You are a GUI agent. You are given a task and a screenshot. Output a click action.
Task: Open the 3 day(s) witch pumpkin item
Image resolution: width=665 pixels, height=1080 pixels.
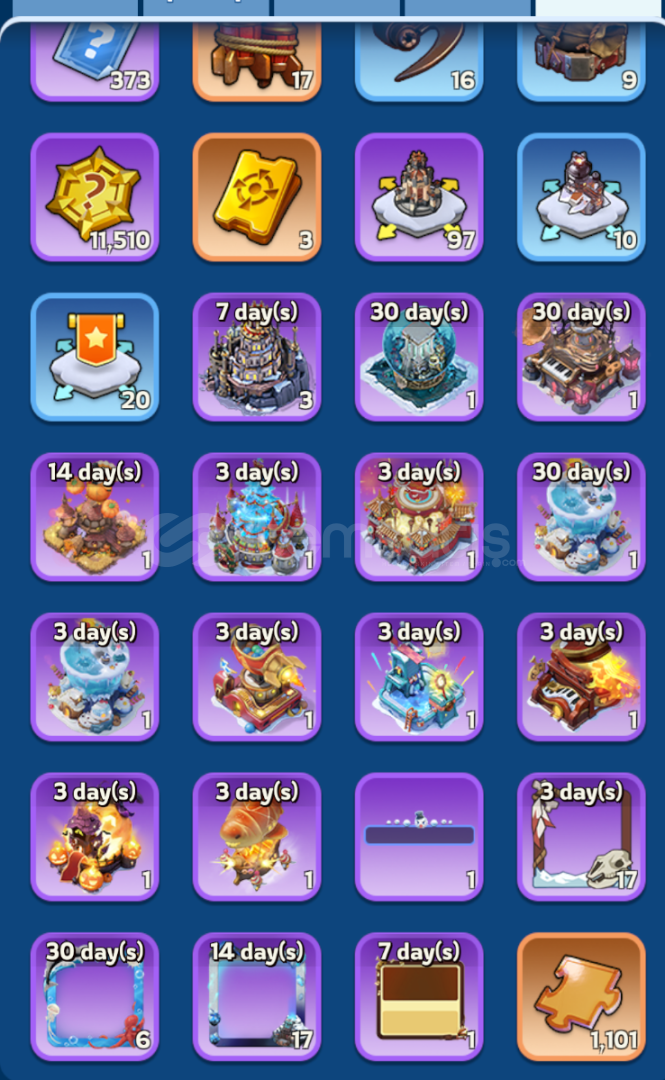pyautogui.click(x=95, y=837)
